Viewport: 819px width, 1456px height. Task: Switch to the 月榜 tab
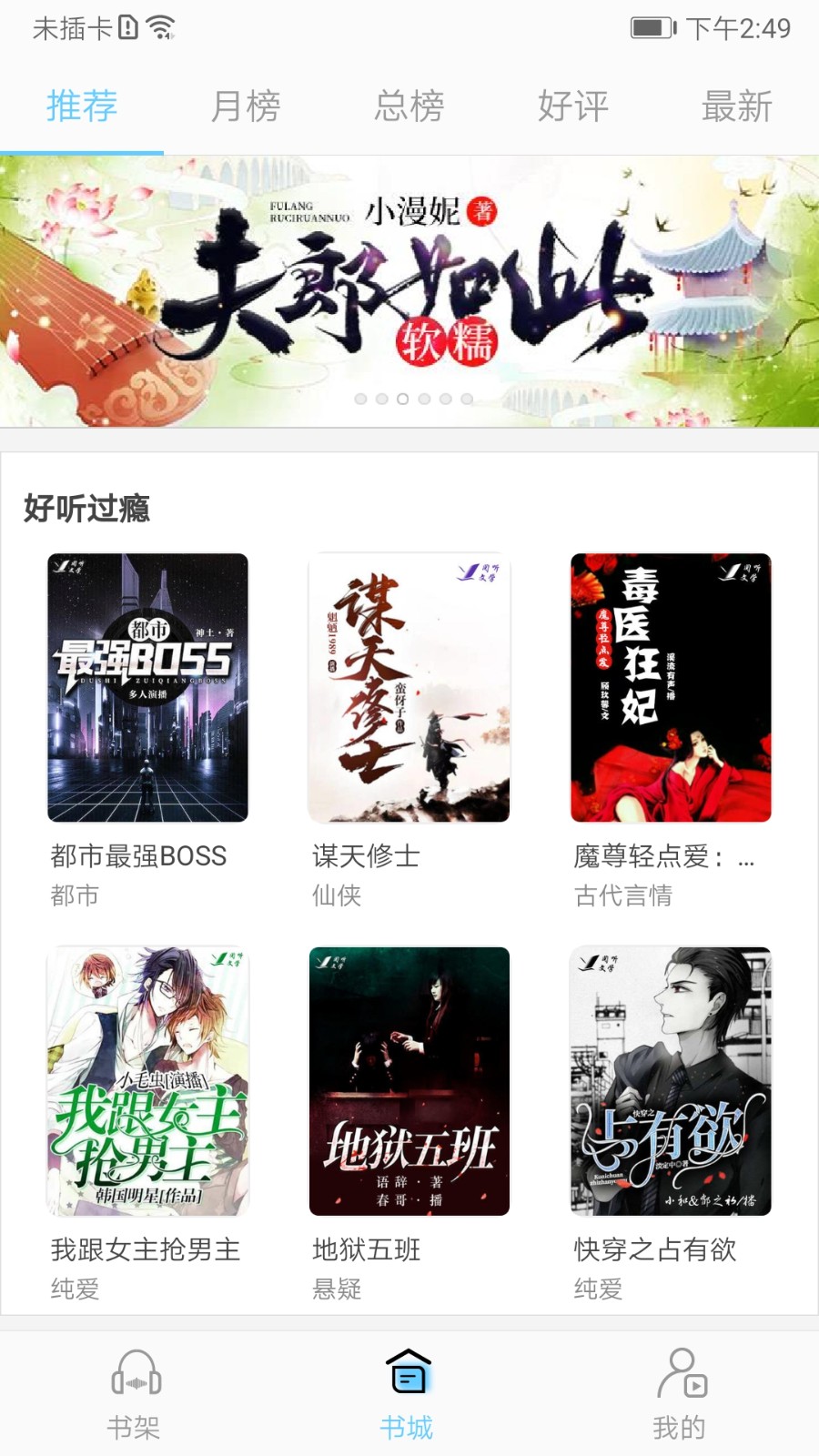(244, 106)
